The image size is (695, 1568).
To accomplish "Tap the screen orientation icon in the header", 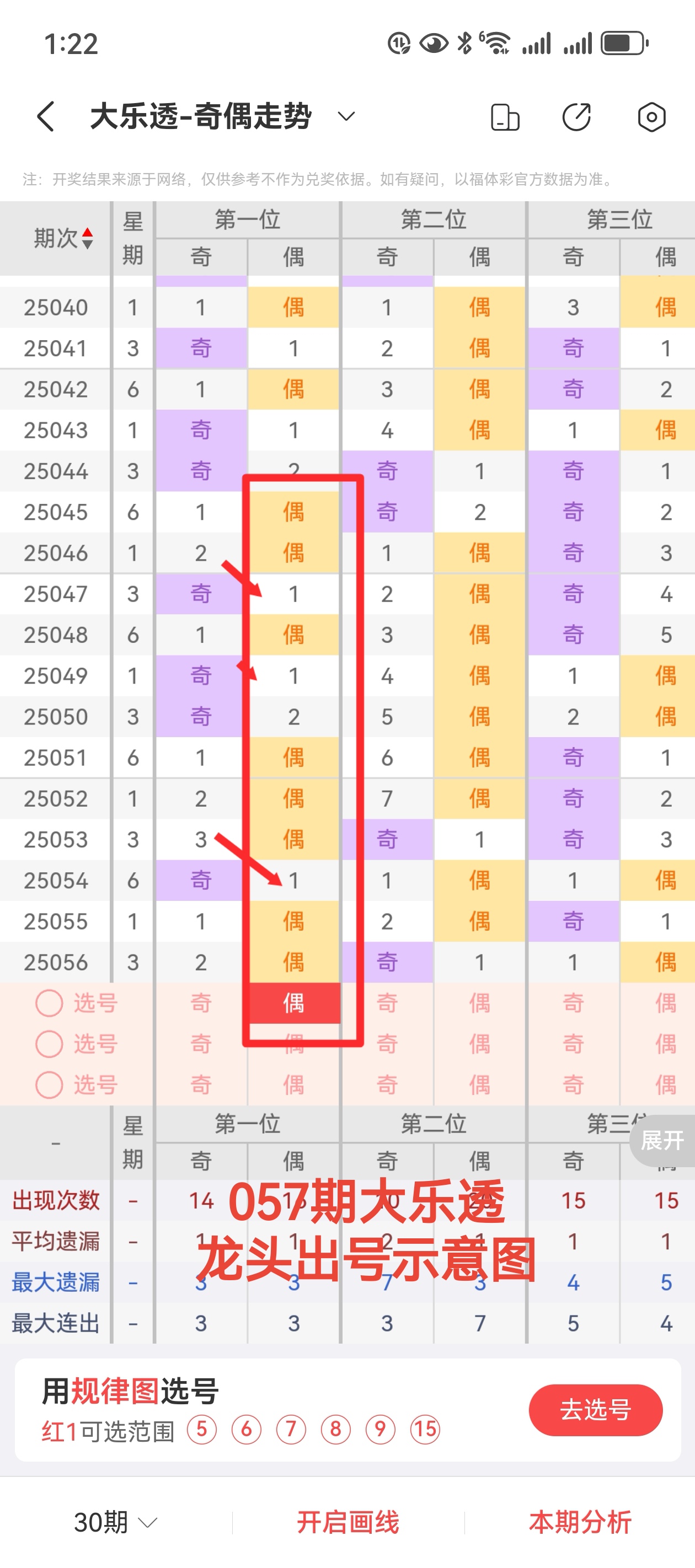I will click(x=505, y=117).
